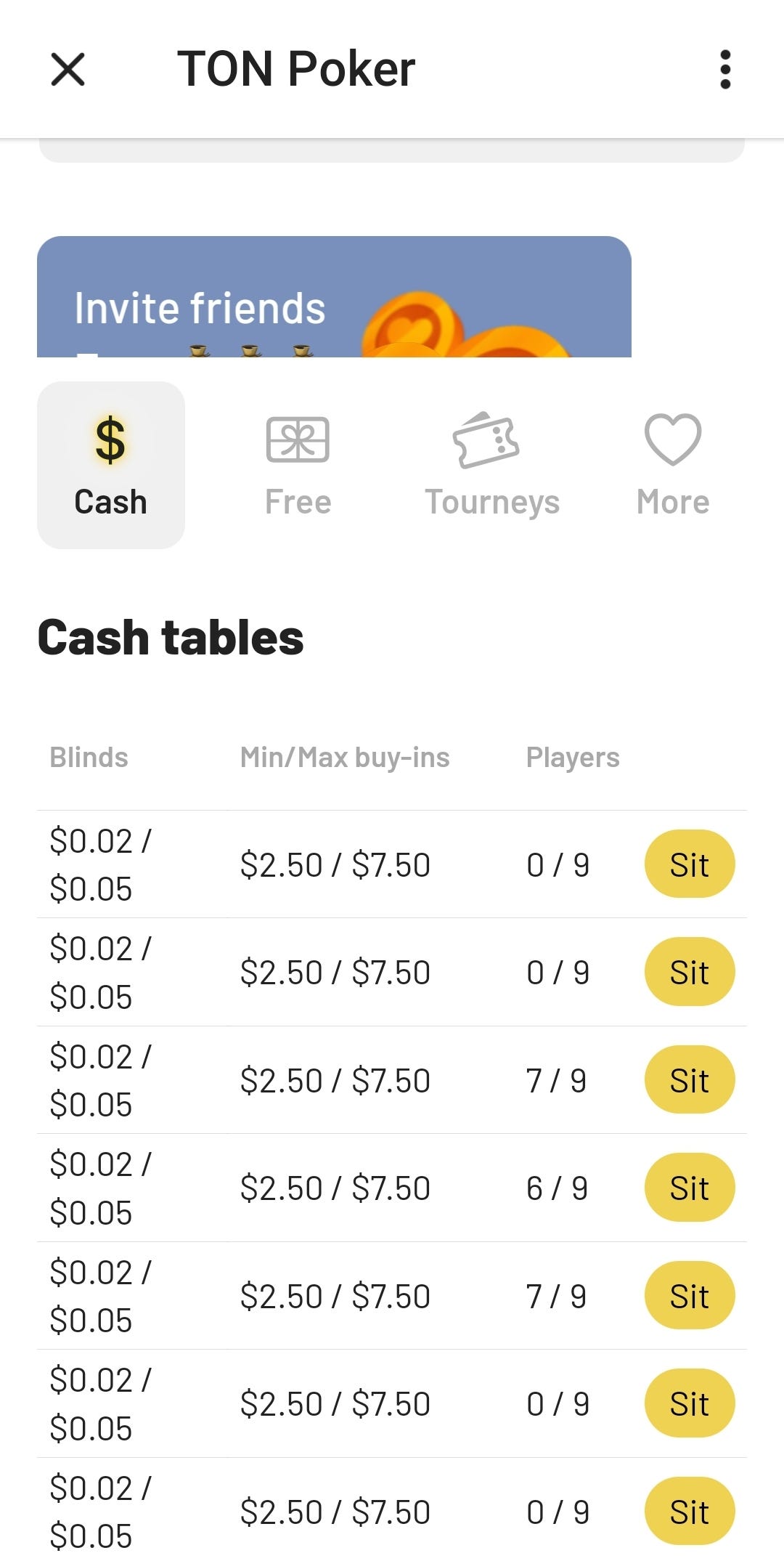The height and width of the screenshot is (1561, 784).
Task: Open the More section
Action: point(671,465)
